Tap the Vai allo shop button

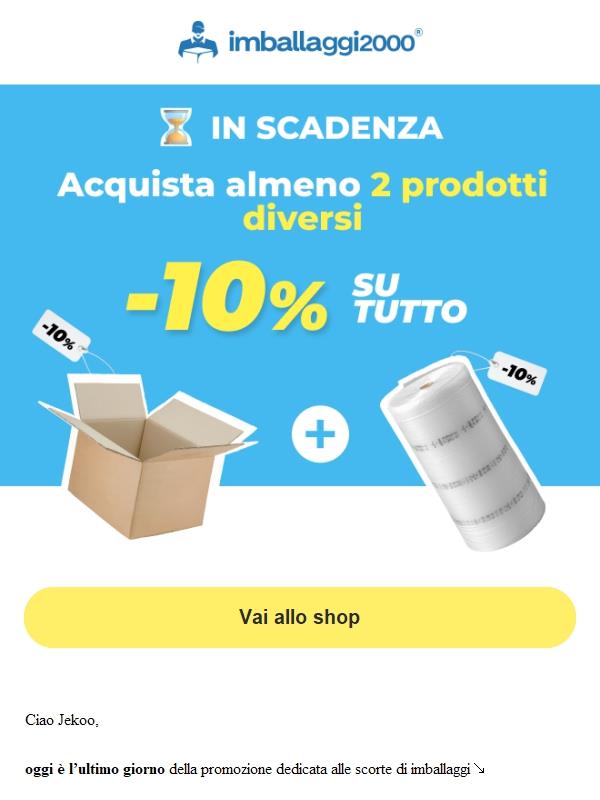point(299,617)
